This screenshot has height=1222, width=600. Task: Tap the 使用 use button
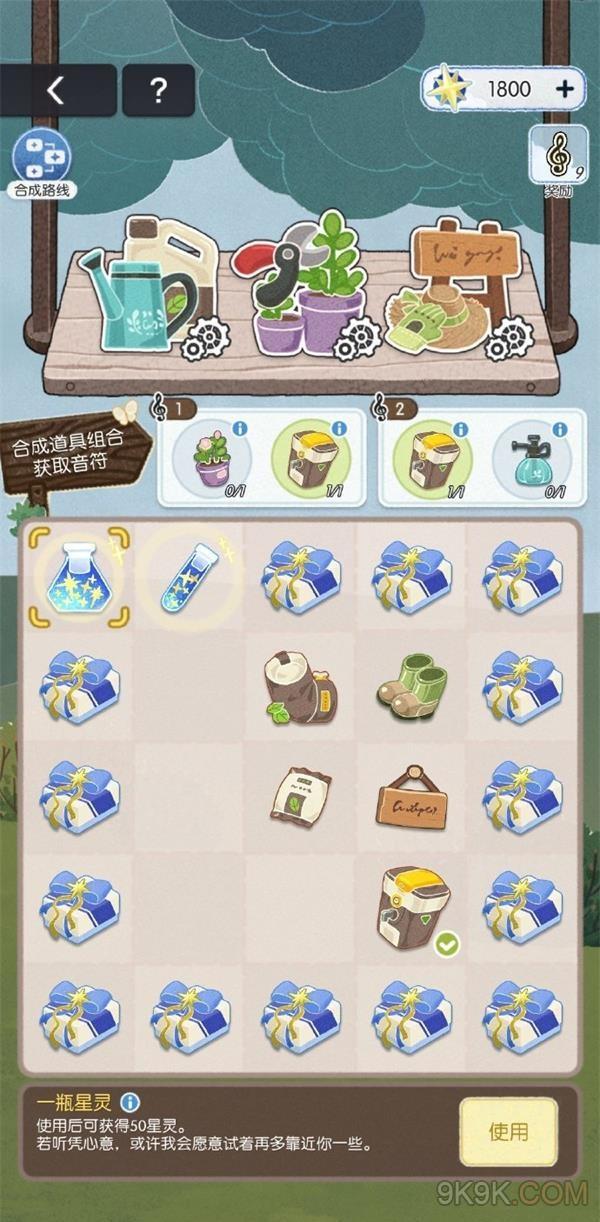coord(507,1132)
